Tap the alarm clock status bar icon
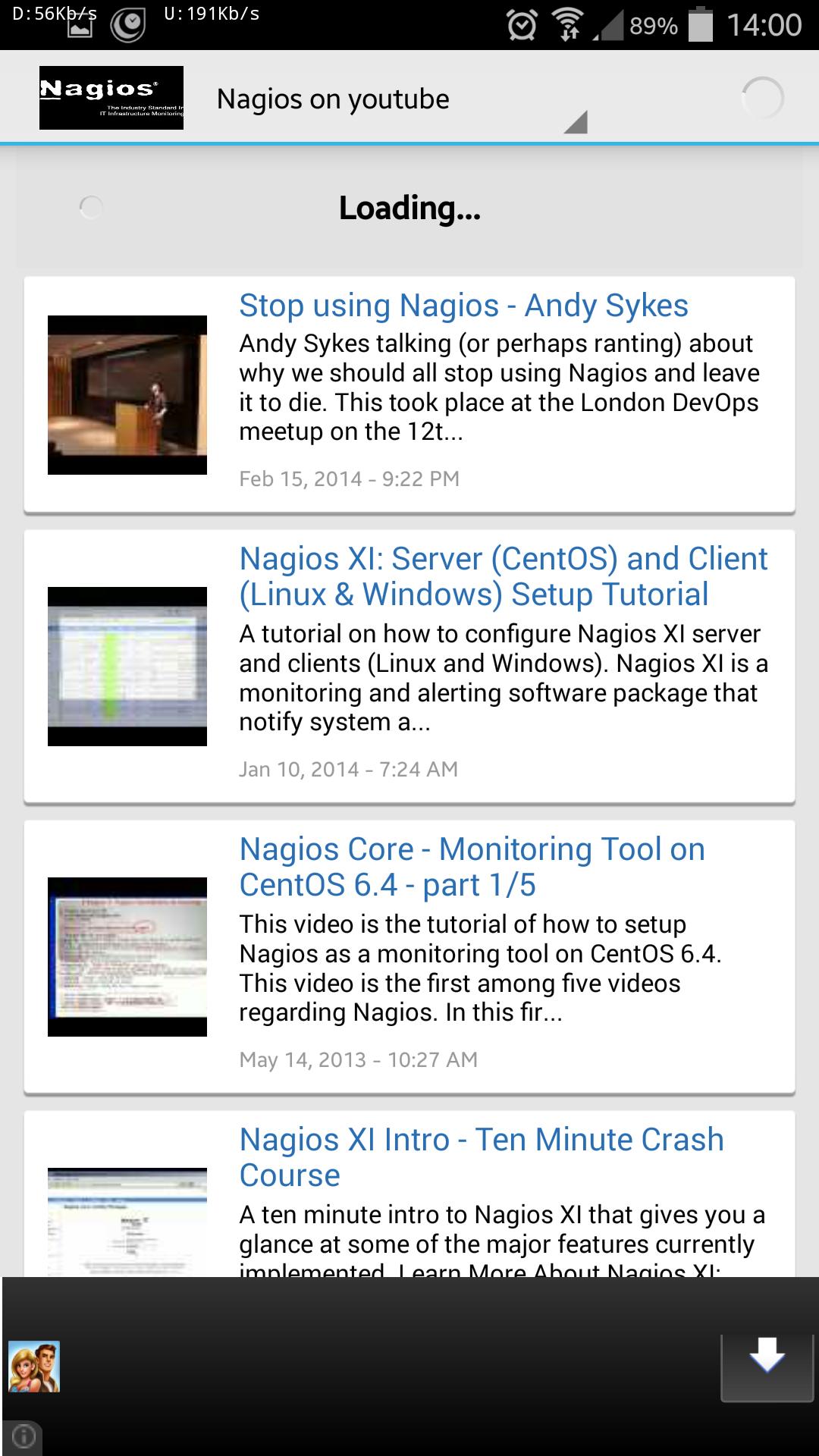The image size is (819, 1456). 520,23
